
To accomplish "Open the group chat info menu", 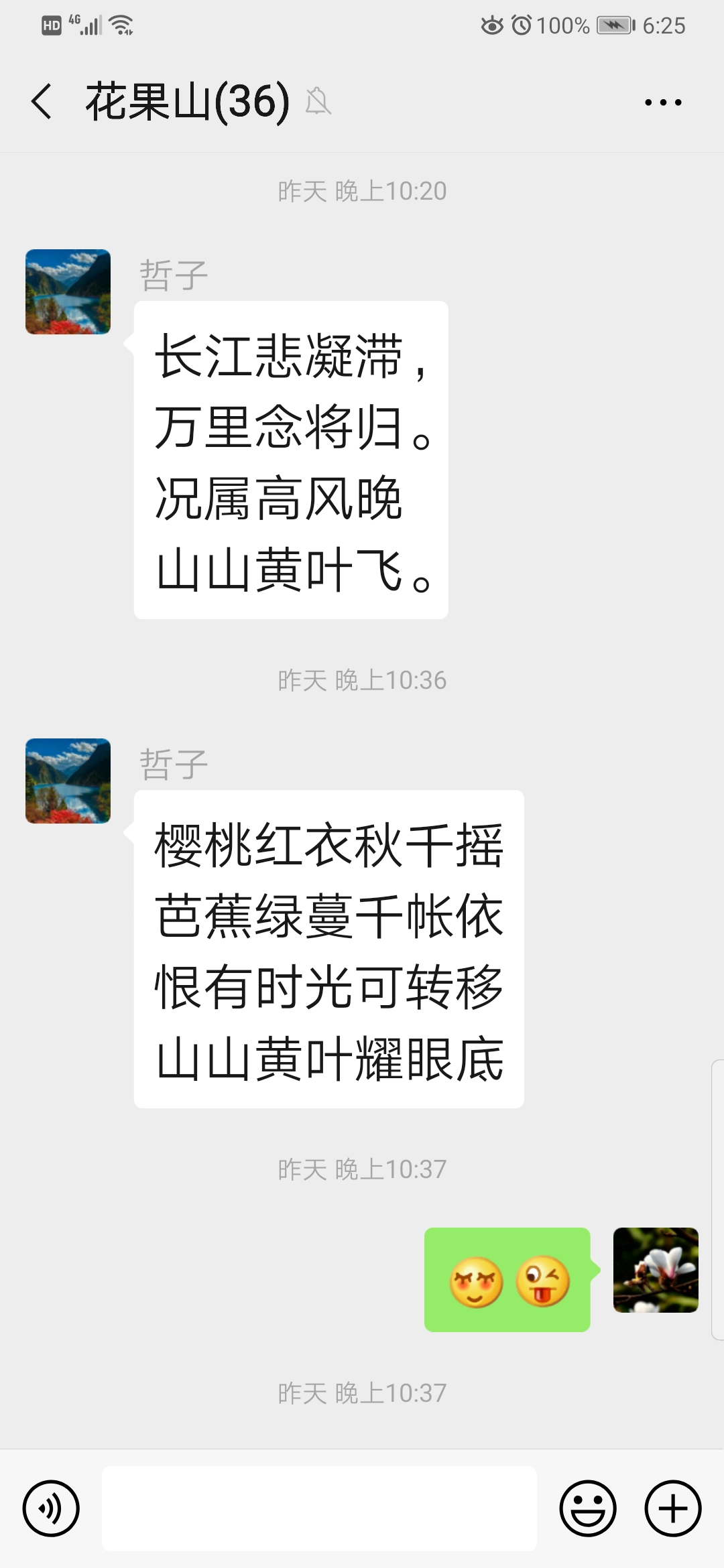I will point(662,103).
